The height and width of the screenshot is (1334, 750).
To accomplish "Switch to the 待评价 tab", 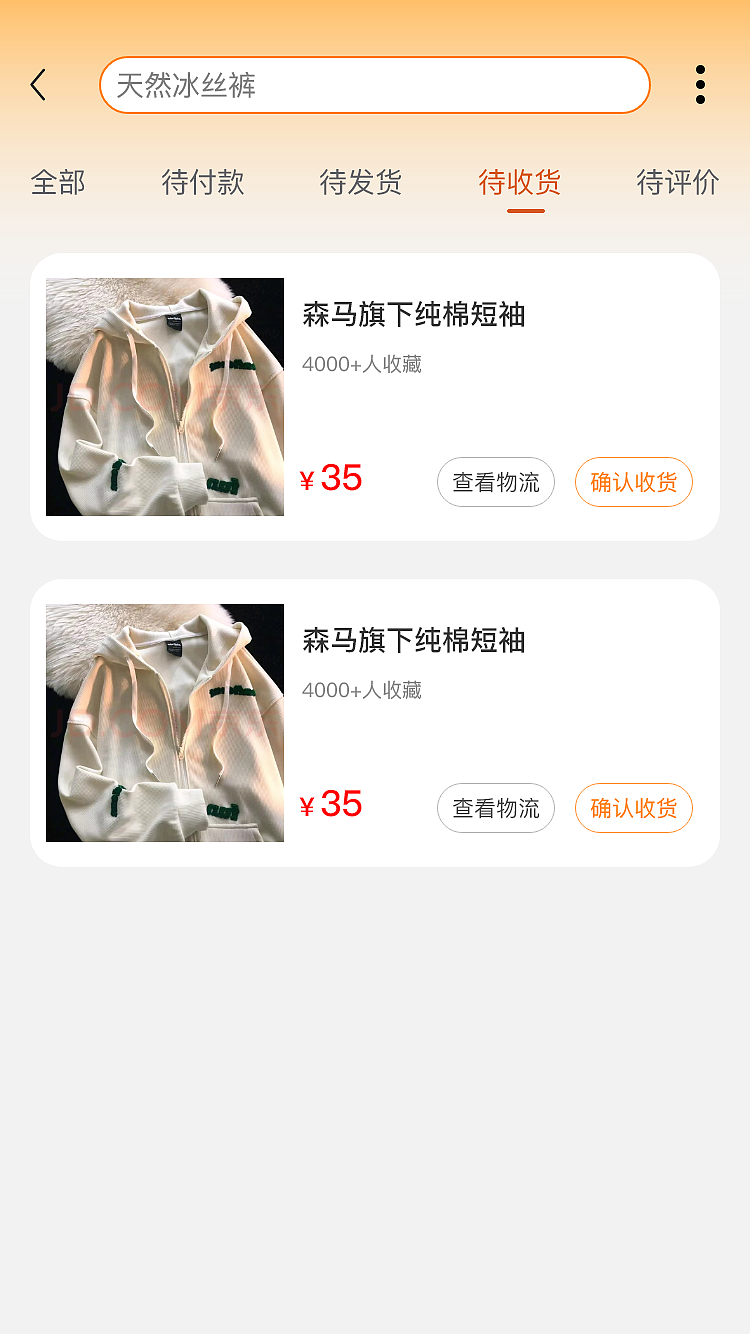I will [x=678, y=183].
